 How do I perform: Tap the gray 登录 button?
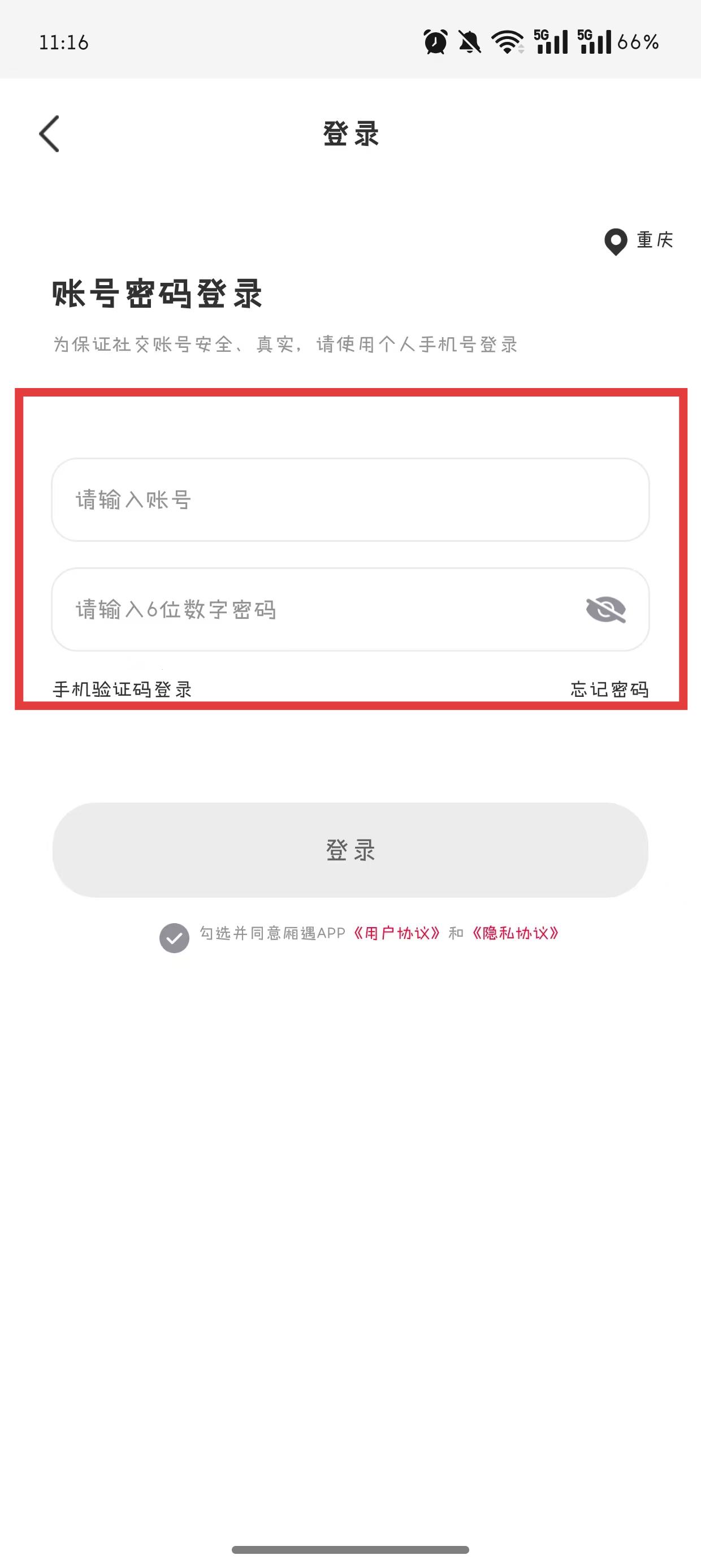tap(350, 850)
